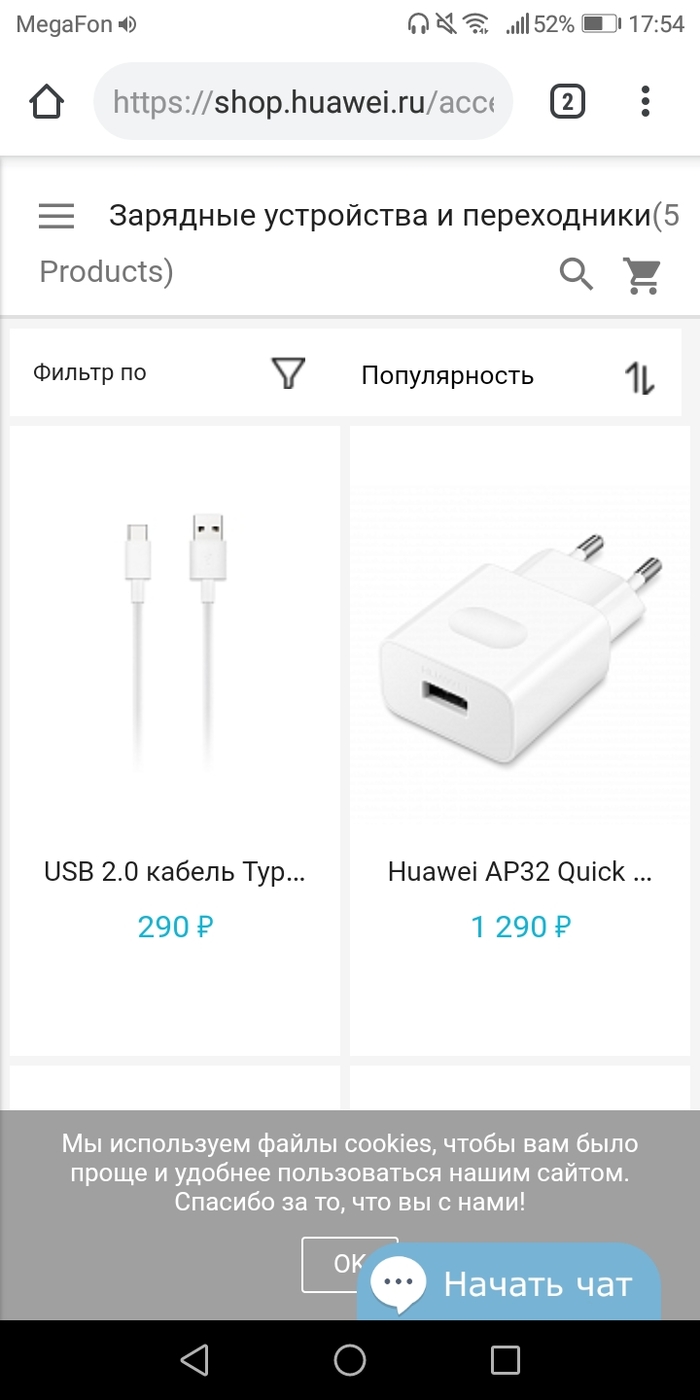Viewport: 700px width, 1400px height.
Task: Go back using the system back button
Action: click(194, 1359)
